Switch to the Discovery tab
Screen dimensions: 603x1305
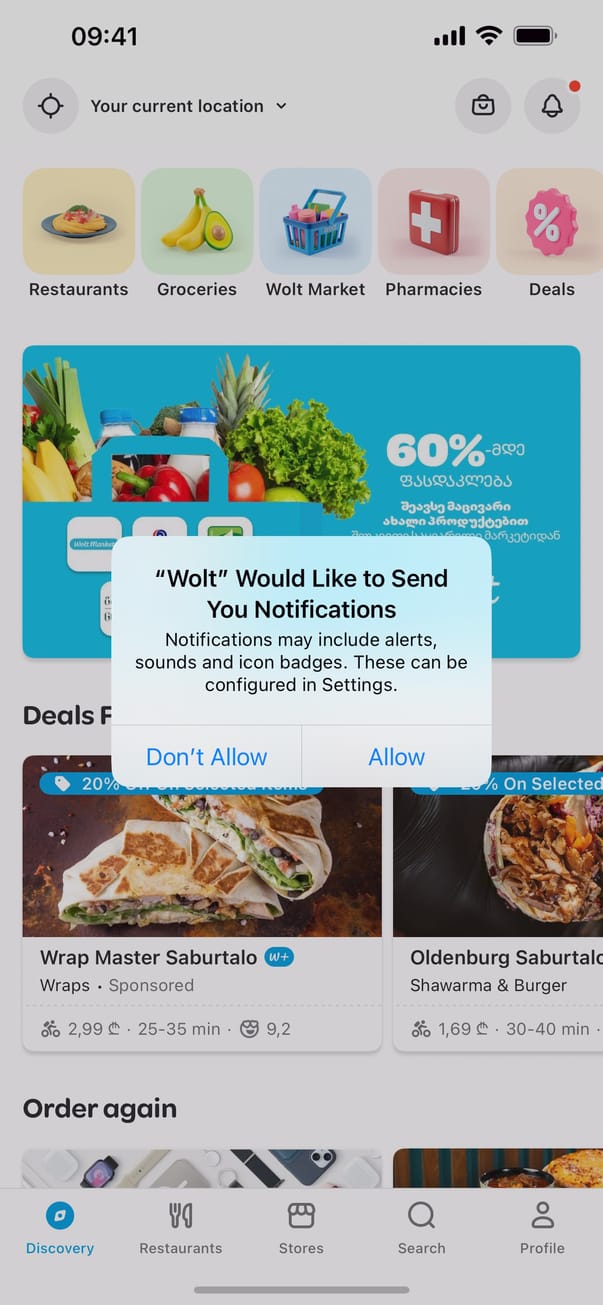60,1228
